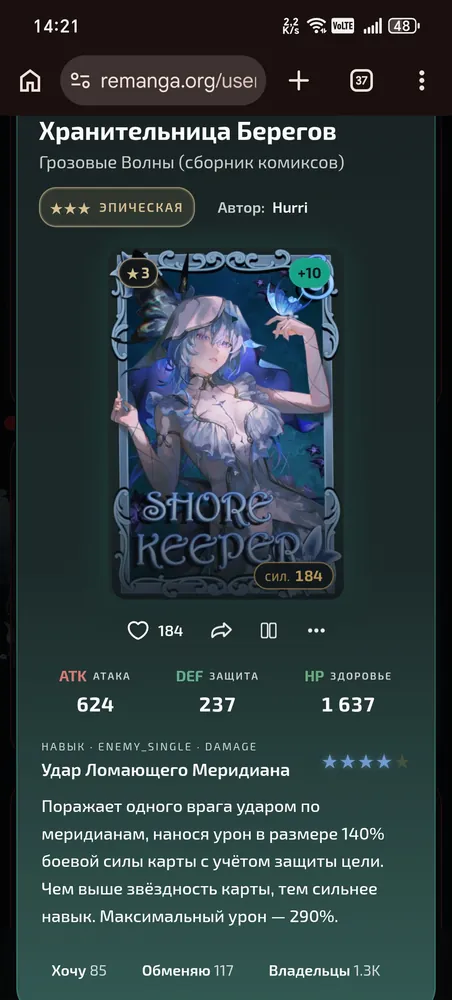View users trading this card (Обменяю)

click(x=187, y=971)
